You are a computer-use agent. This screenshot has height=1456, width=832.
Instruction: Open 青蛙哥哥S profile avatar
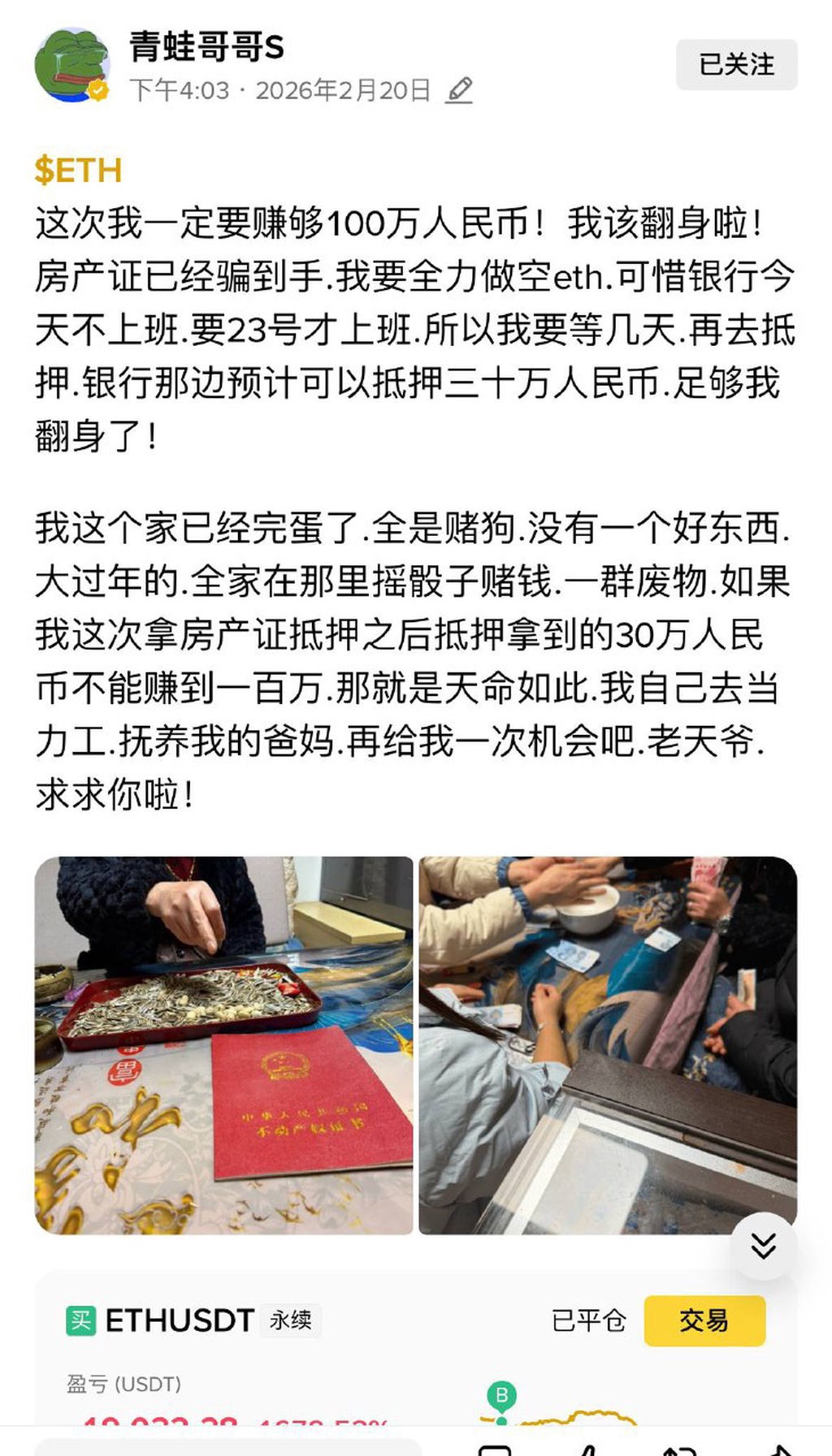[x=72, y=65]
